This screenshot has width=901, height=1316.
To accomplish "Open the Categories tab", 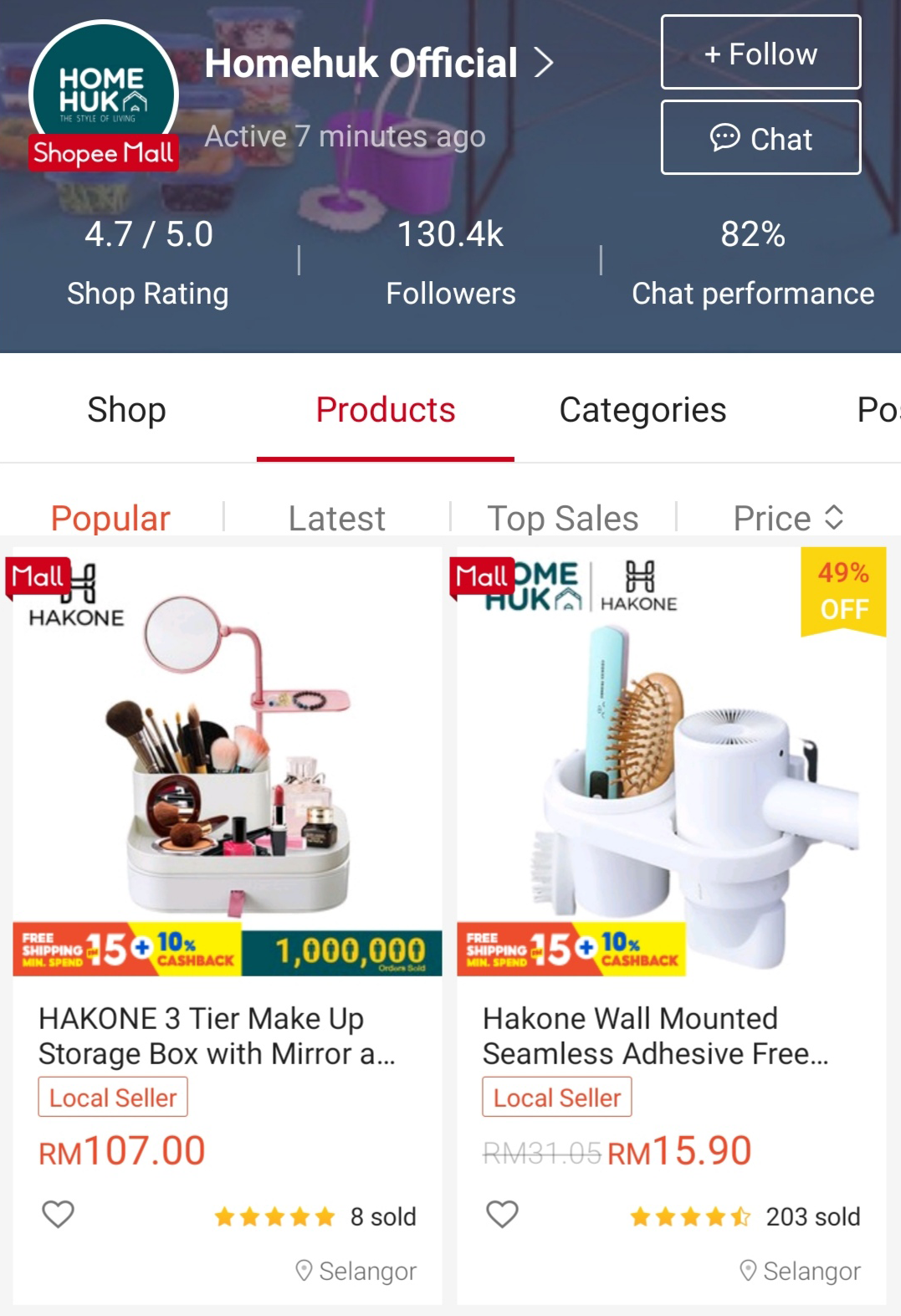I will 642,410.
